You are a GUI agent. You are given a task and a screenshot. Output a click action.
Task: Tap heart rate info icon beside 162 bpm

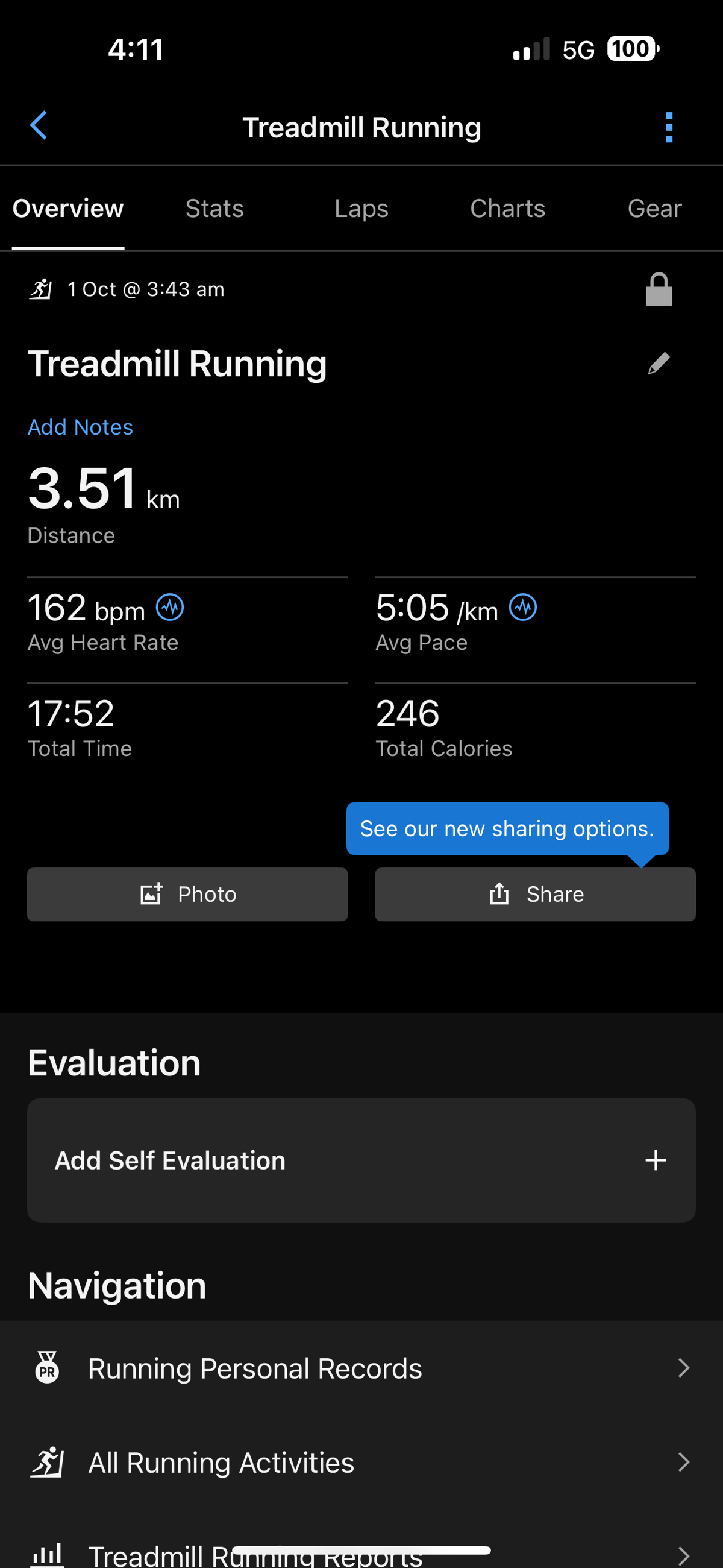pyautogui.click(x=170, y=608)
